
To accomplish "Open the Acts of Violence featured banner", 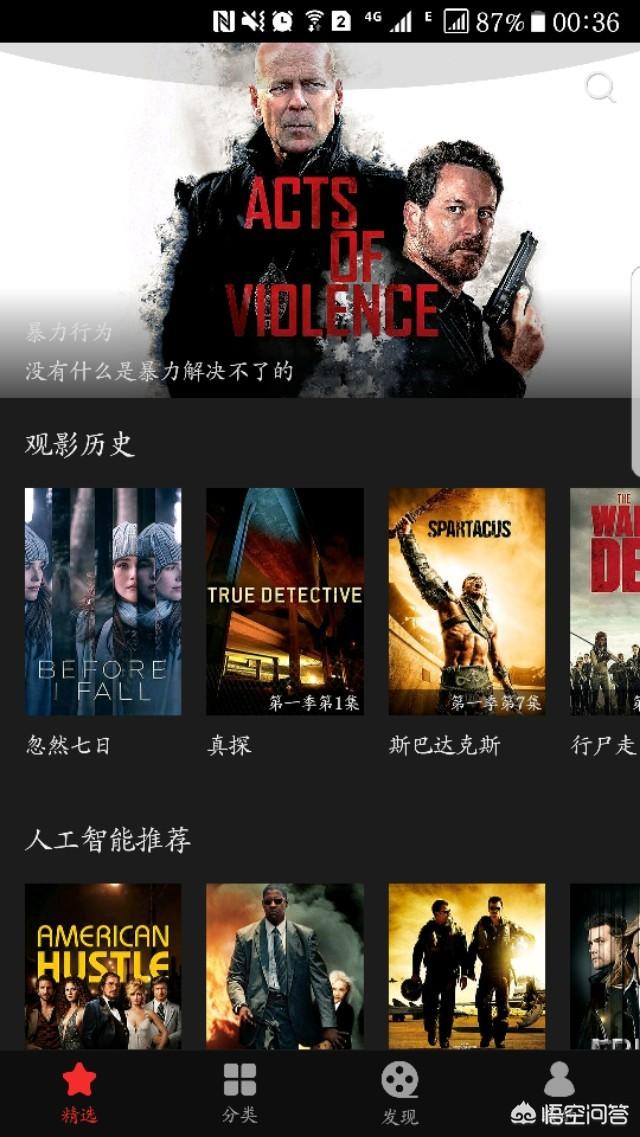I will pyautogui.click(x=320, y=220).
